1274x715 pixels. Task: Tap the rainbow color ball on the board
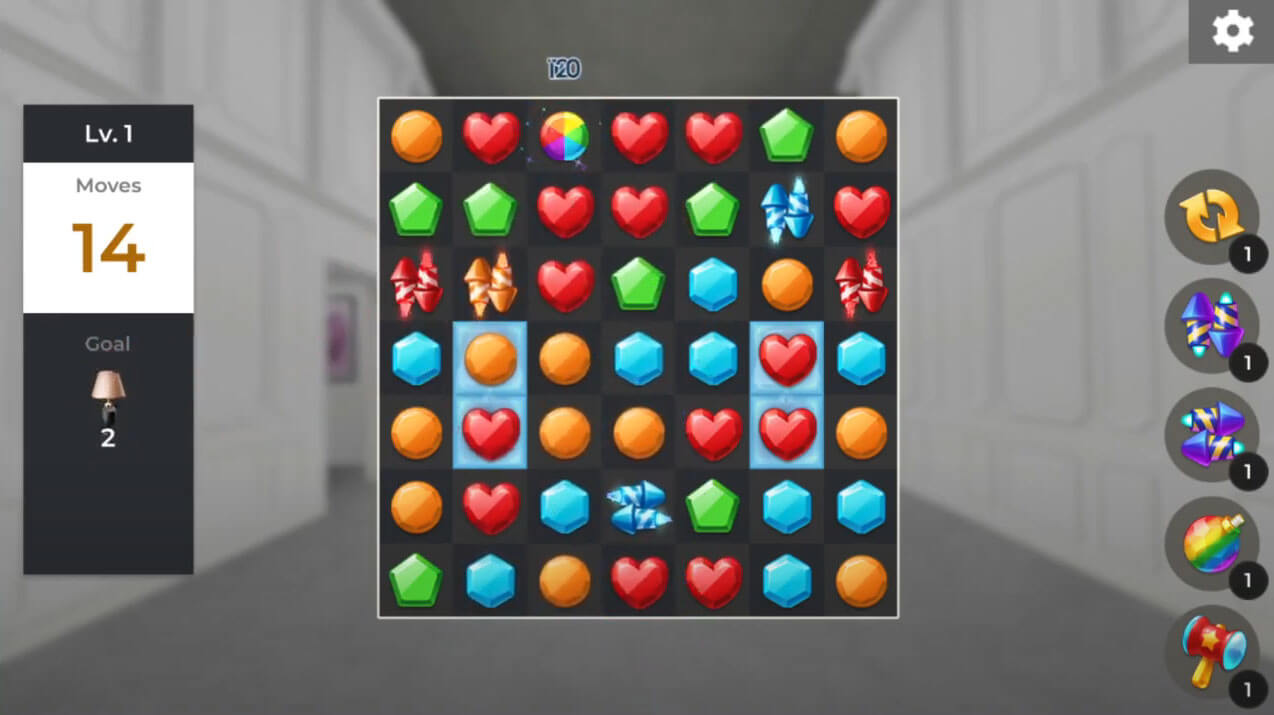point(565,136)
